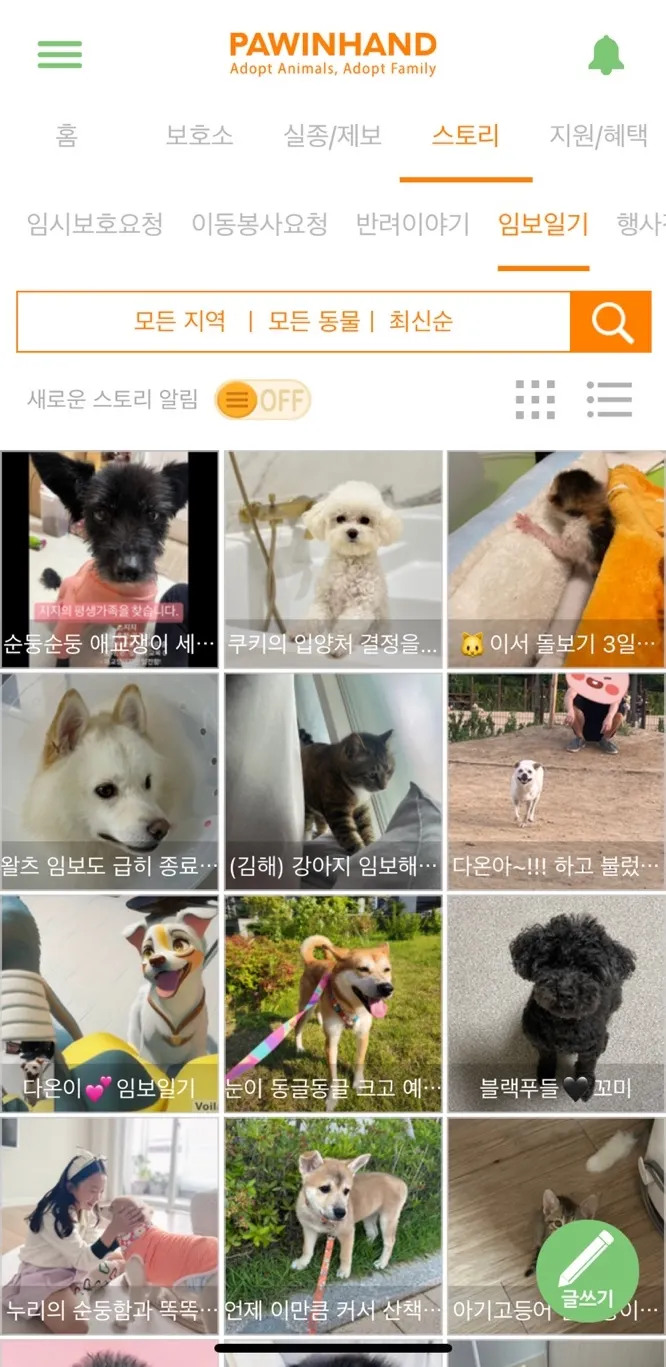Switch to grid view layout
The height and width of the screenshot is (1367, 666).
(535, 400)
